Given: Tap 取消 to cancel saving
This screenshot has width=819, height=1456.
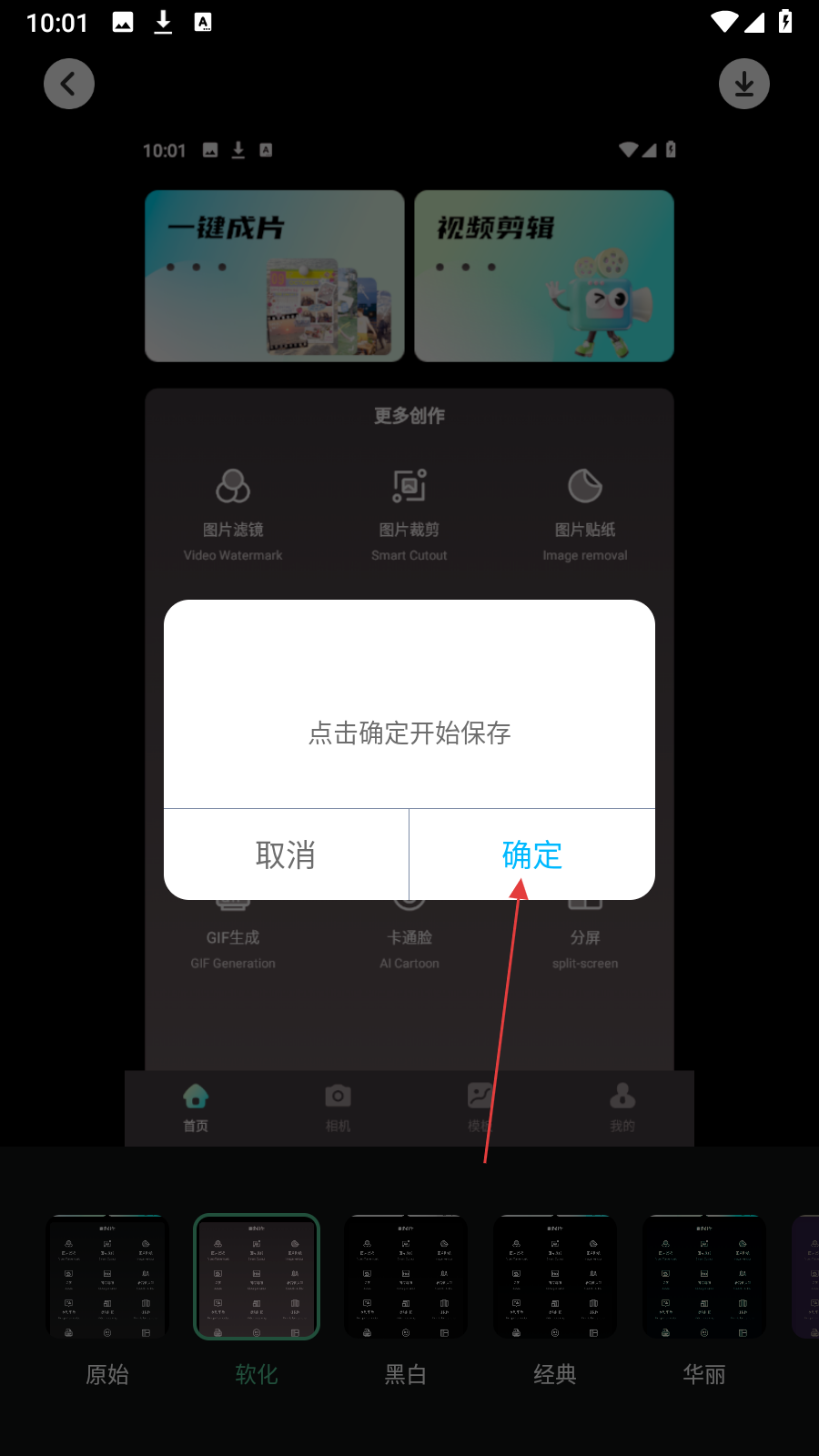Looking at the screenshot, I should (286, 854).
